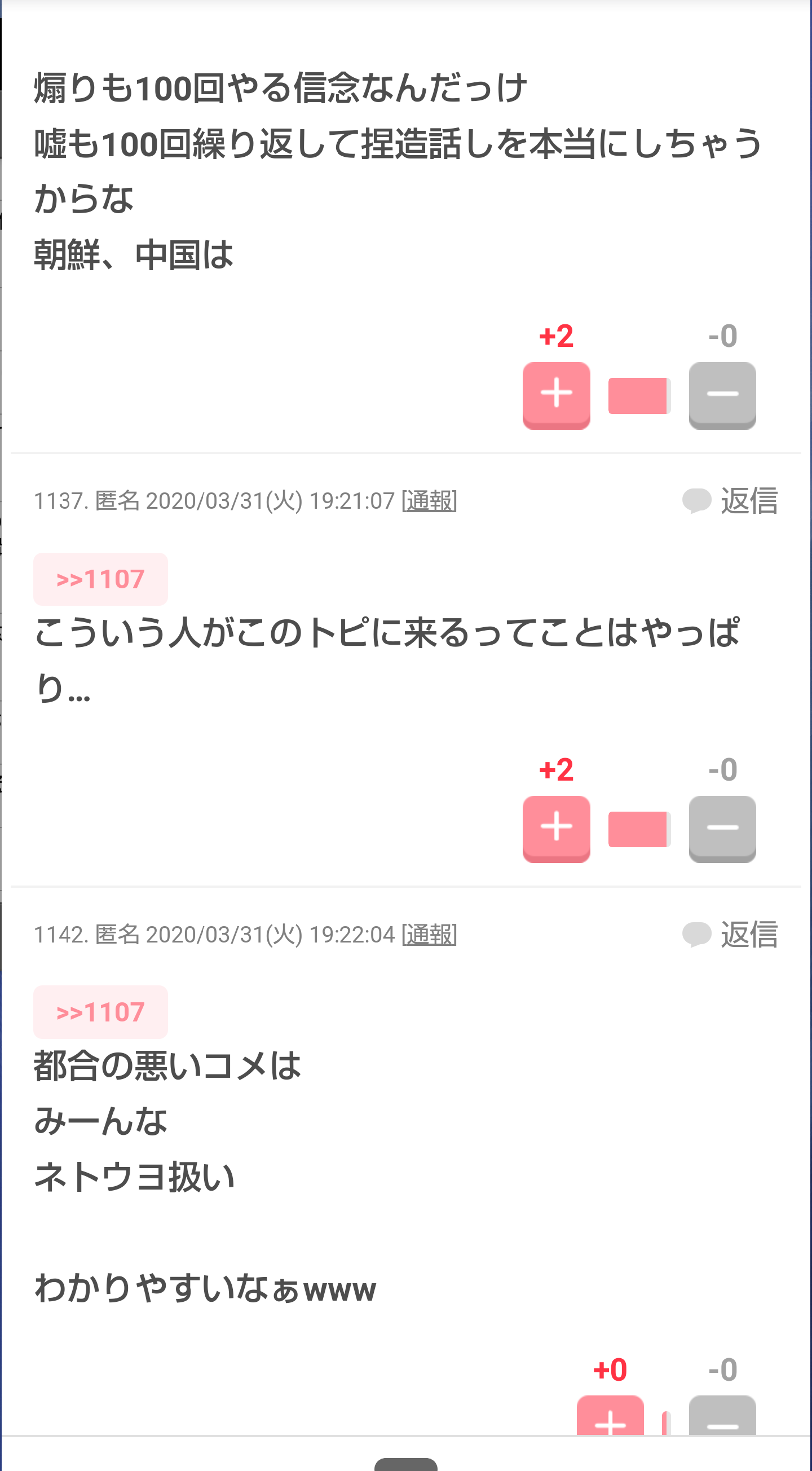The height and width of the screenshot is (1471, 812).
Task: Upvote the comment about 朝鮮、中国は
Action: click(556, 395)
